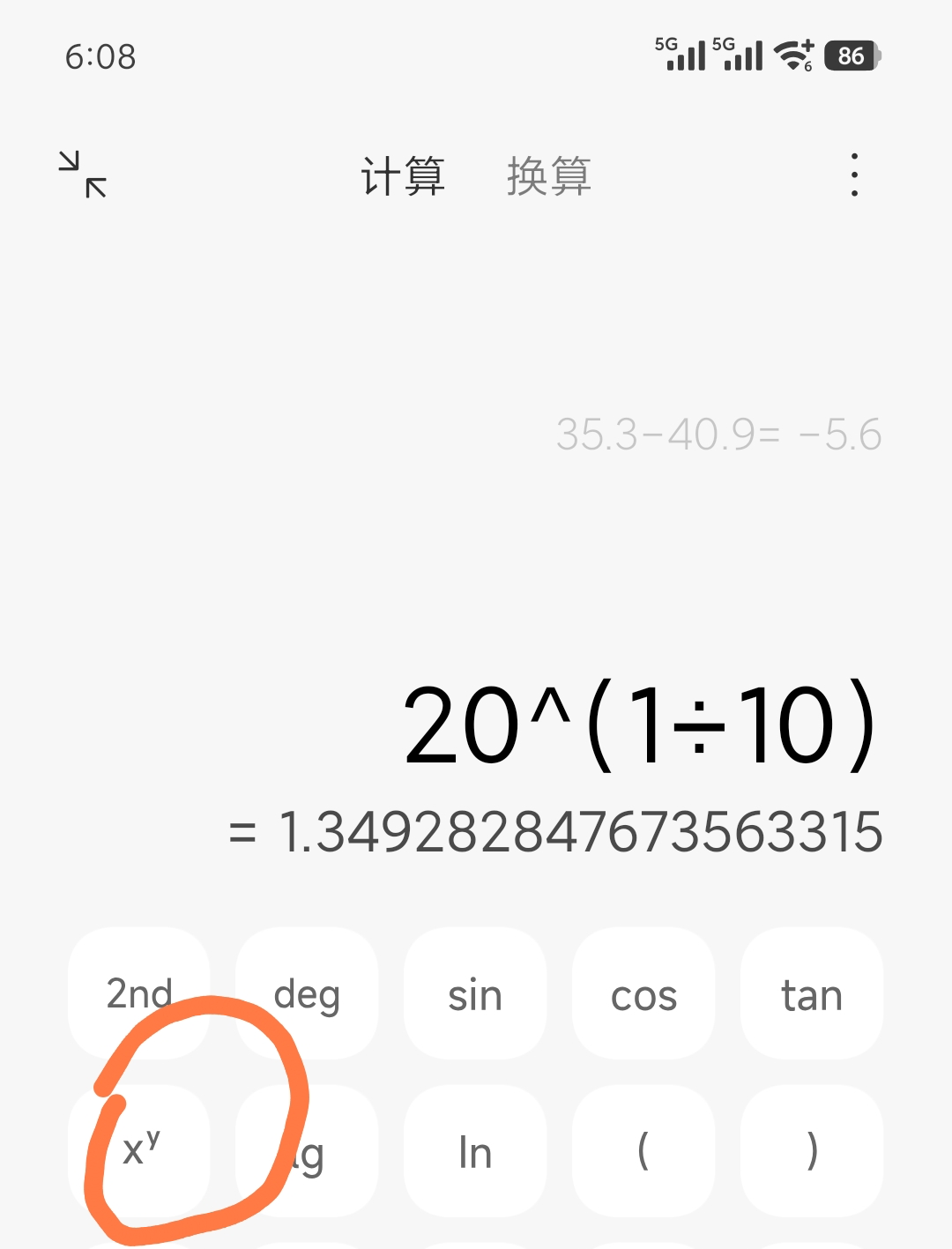
Task: Toggle the deg angle mode key
Action: [x=307, y=994]
